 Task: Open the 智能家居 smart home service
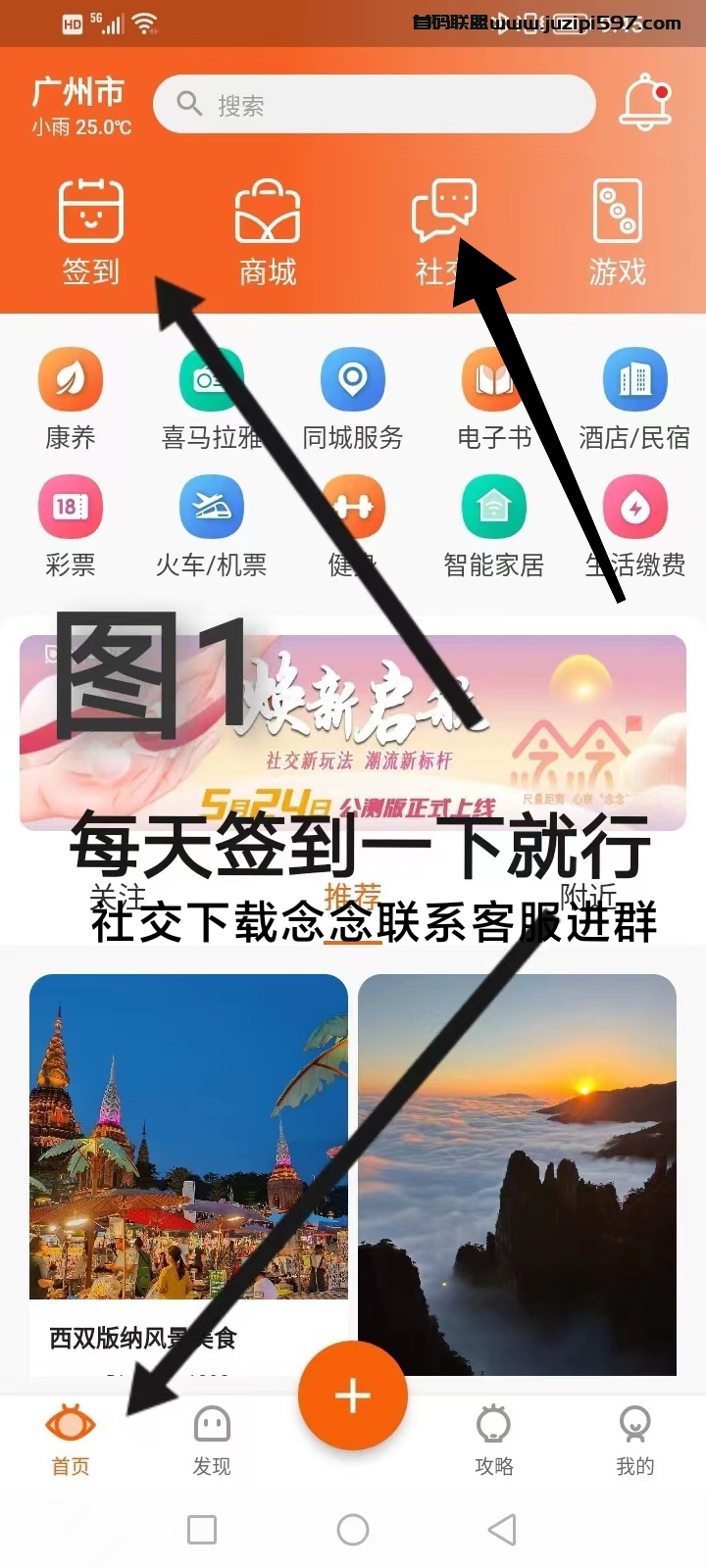[x=493, y=526]
